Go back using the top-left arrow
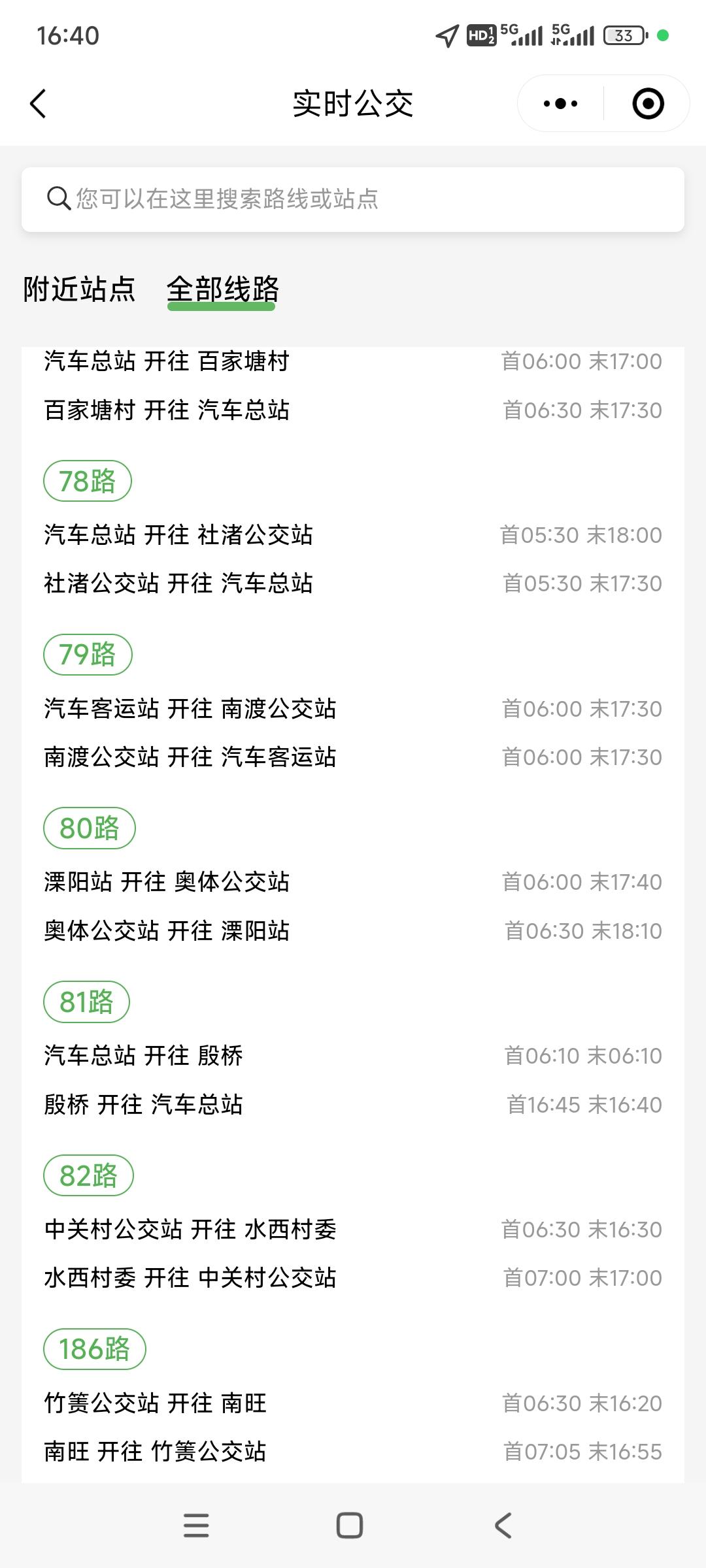Viewport: 706px width, 1568px height. 38,104
